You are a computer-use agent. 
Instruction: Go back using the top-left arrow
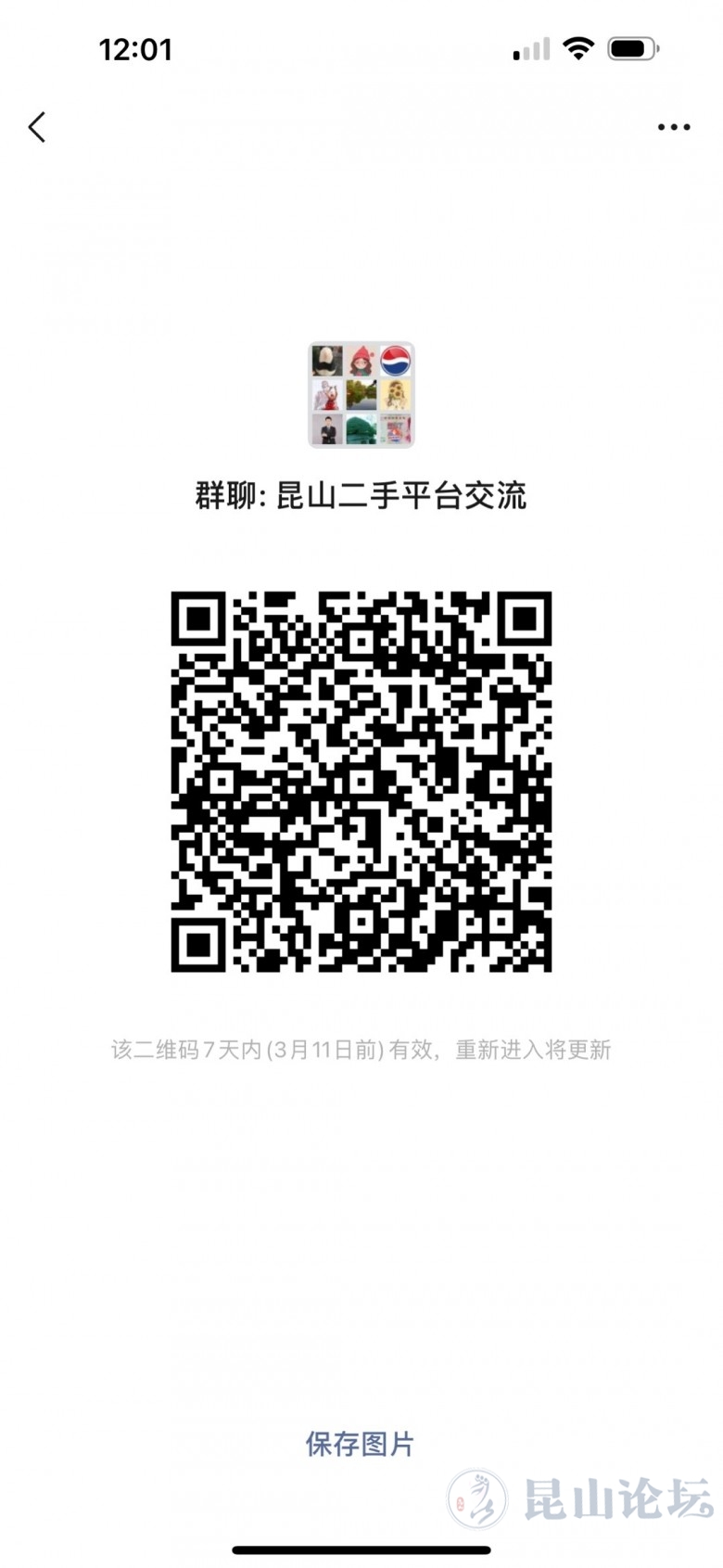coord(37,127)
